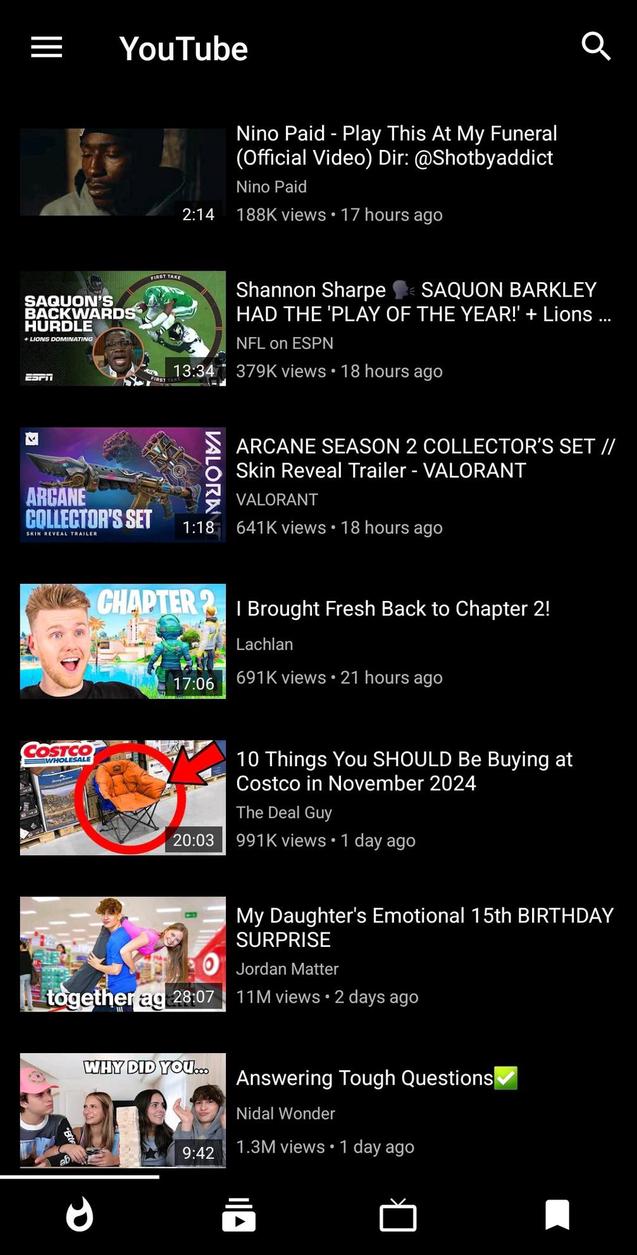Open the hamburger drawer menu
The height and width of the screenshot is (1255, 637).
coord(46,47)
